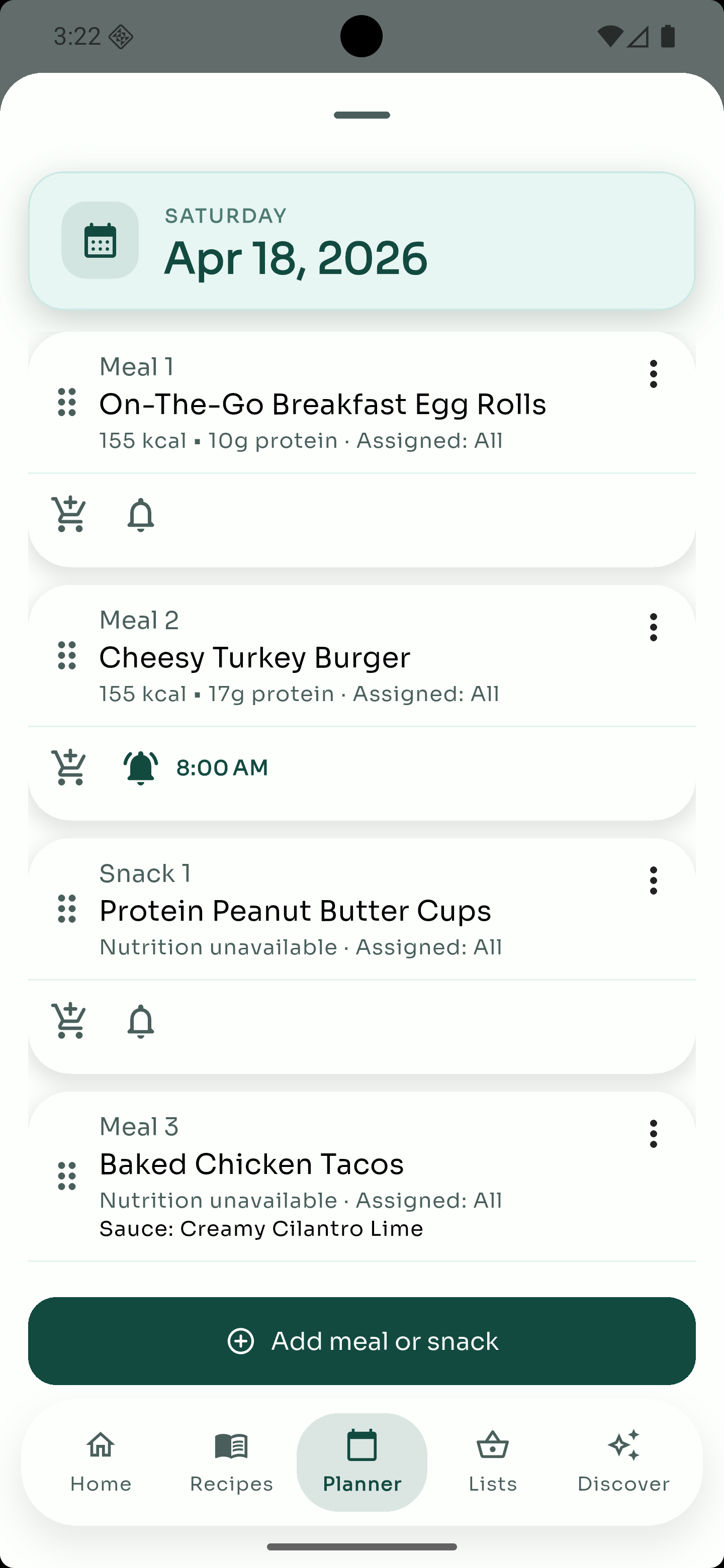This screenshot has width=724, height=1568.
Task: Open options menu for Protein Peanut Butter Cups
Action: [x=653, y=880]
